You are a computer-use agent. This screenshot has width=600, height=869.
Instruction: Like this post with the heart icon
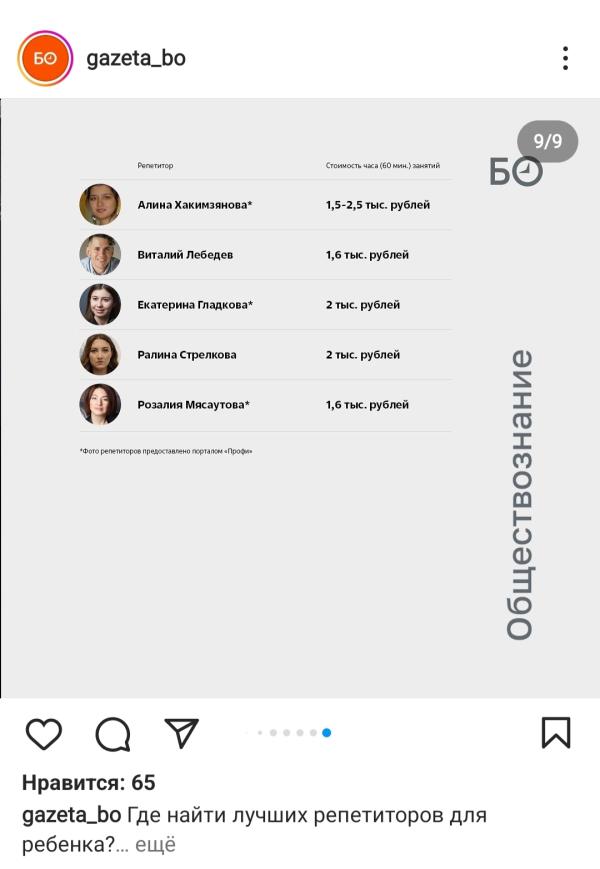(44, 734)
